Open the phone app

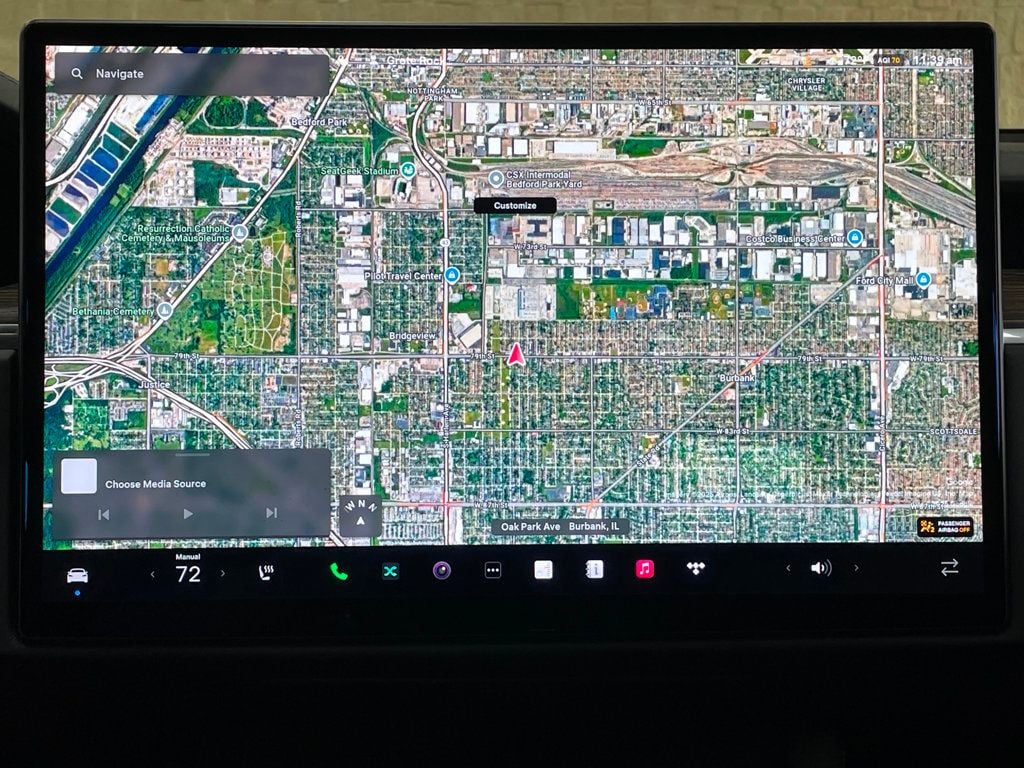click(338, 571)
